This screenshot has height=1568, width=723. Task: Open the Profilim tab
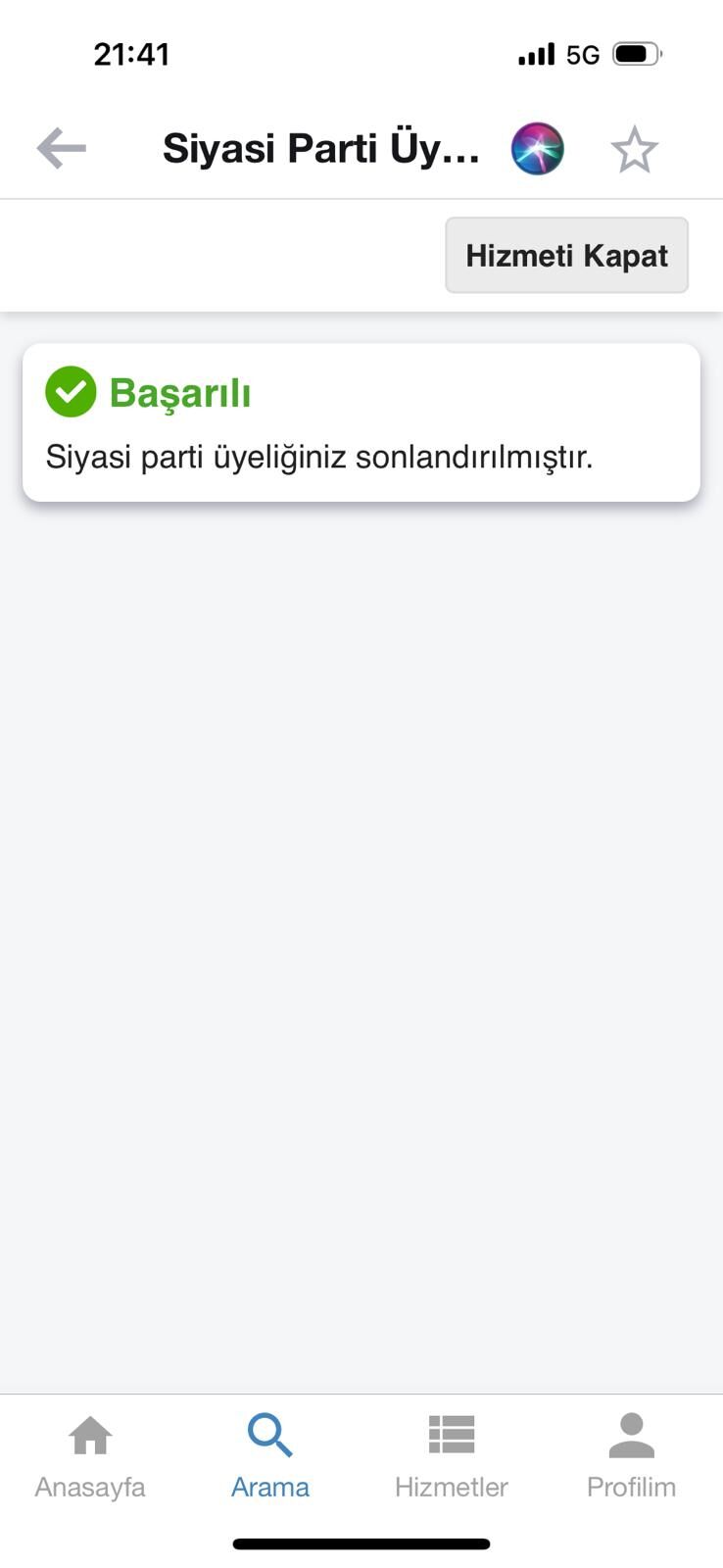[632, 1458]
